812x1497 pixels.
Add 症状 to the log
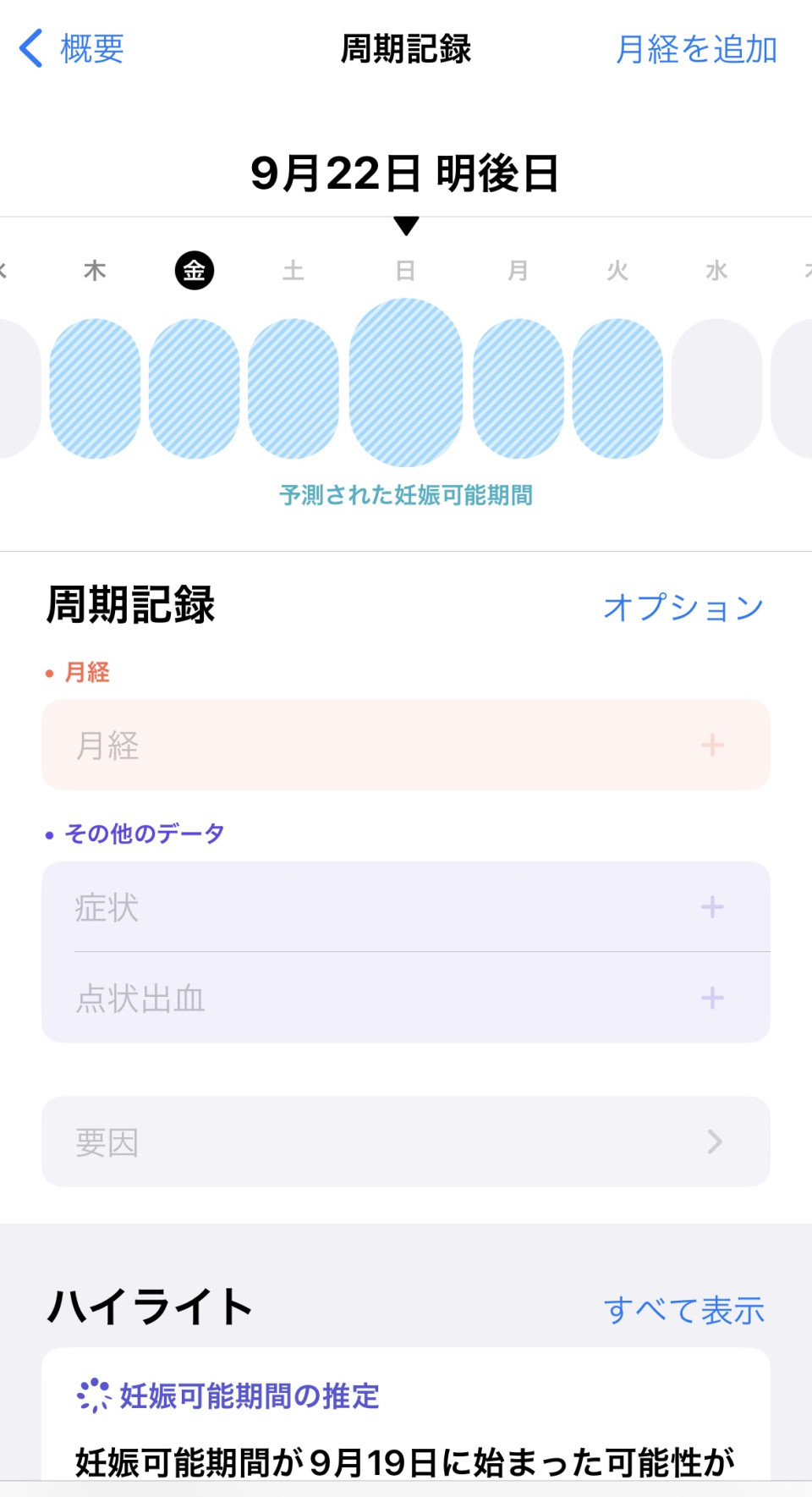(x=406, y=907)
